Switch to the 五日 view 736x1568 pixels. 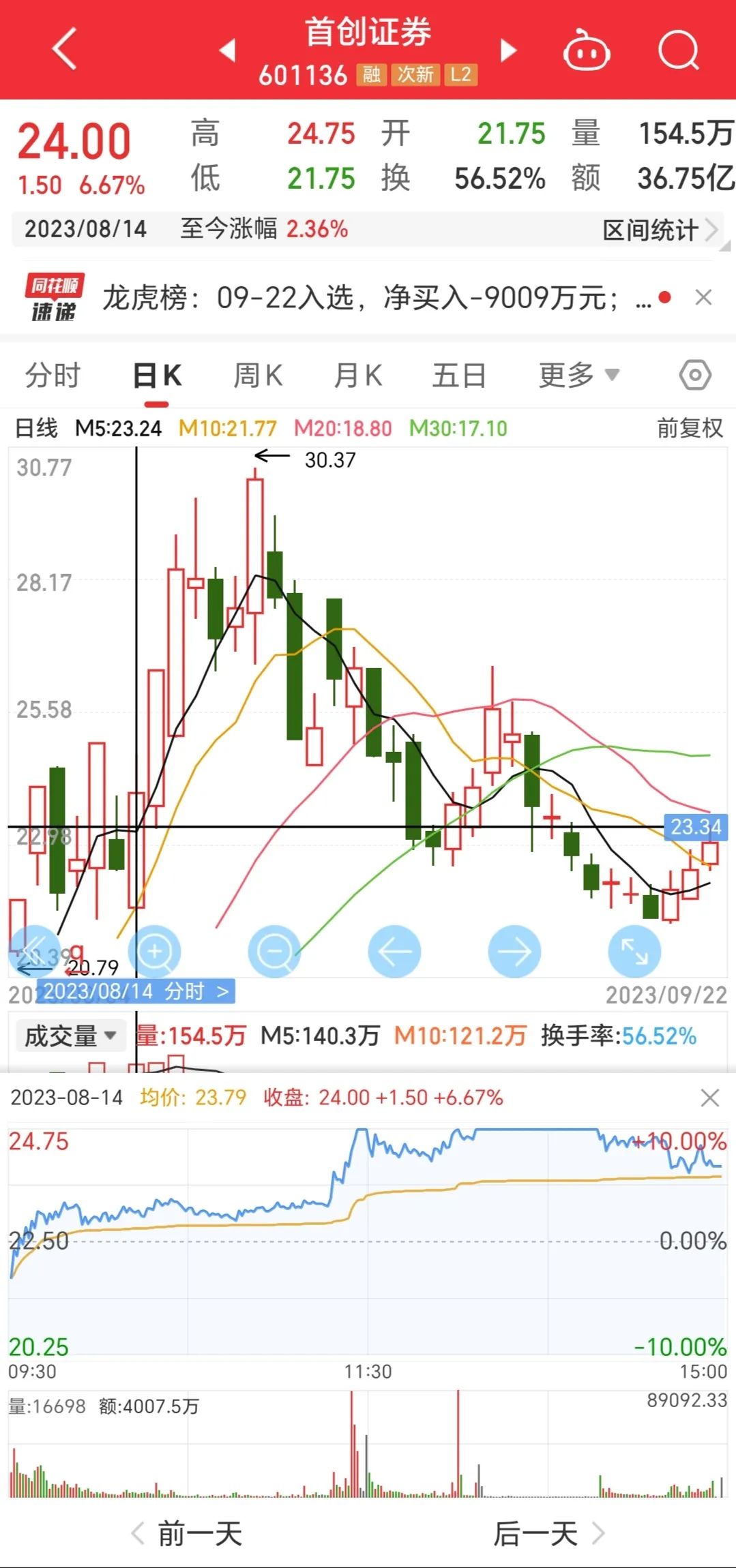coord(459,376)
